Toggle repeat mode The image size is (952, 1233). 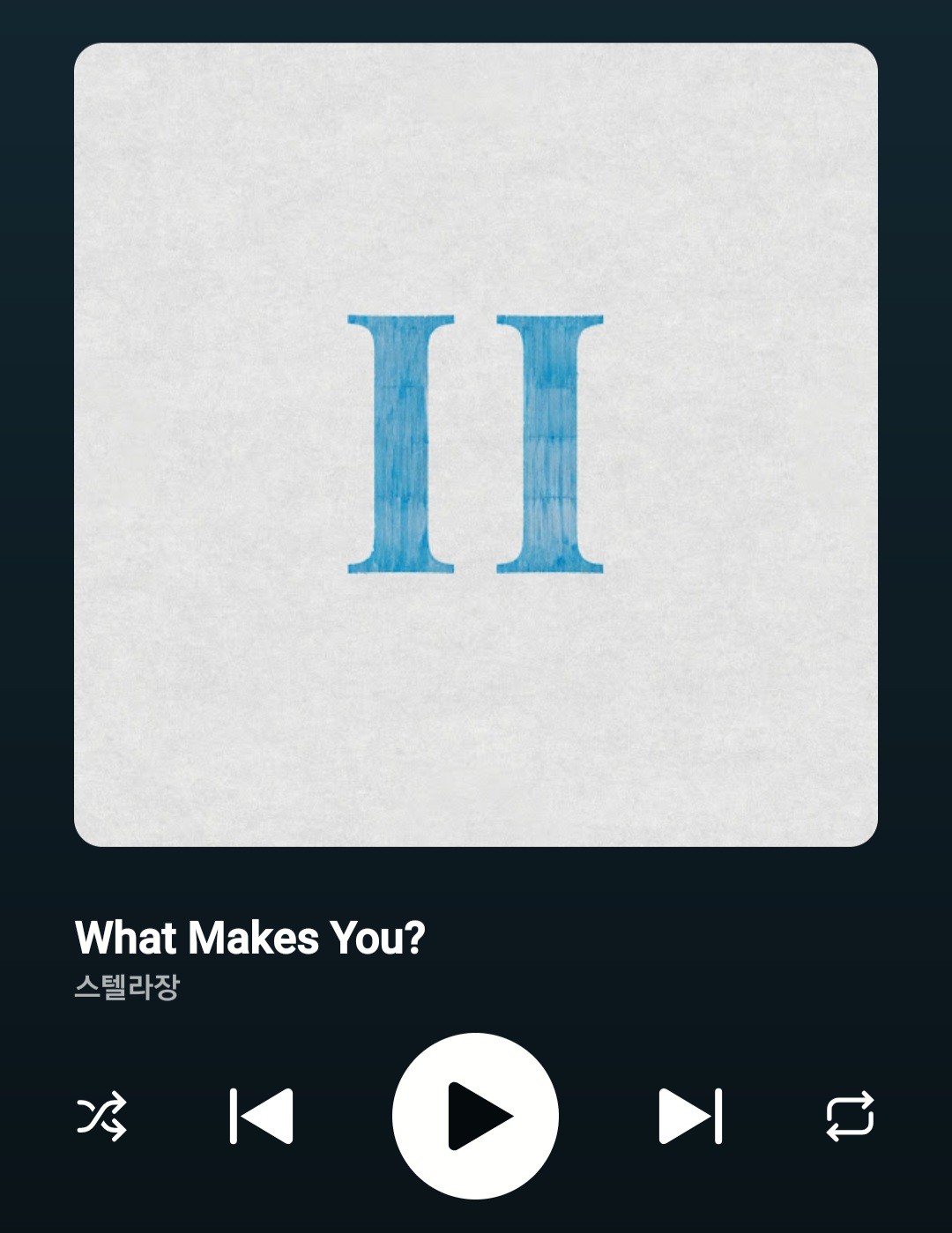pyautogui.click(x=850, y=1116)
